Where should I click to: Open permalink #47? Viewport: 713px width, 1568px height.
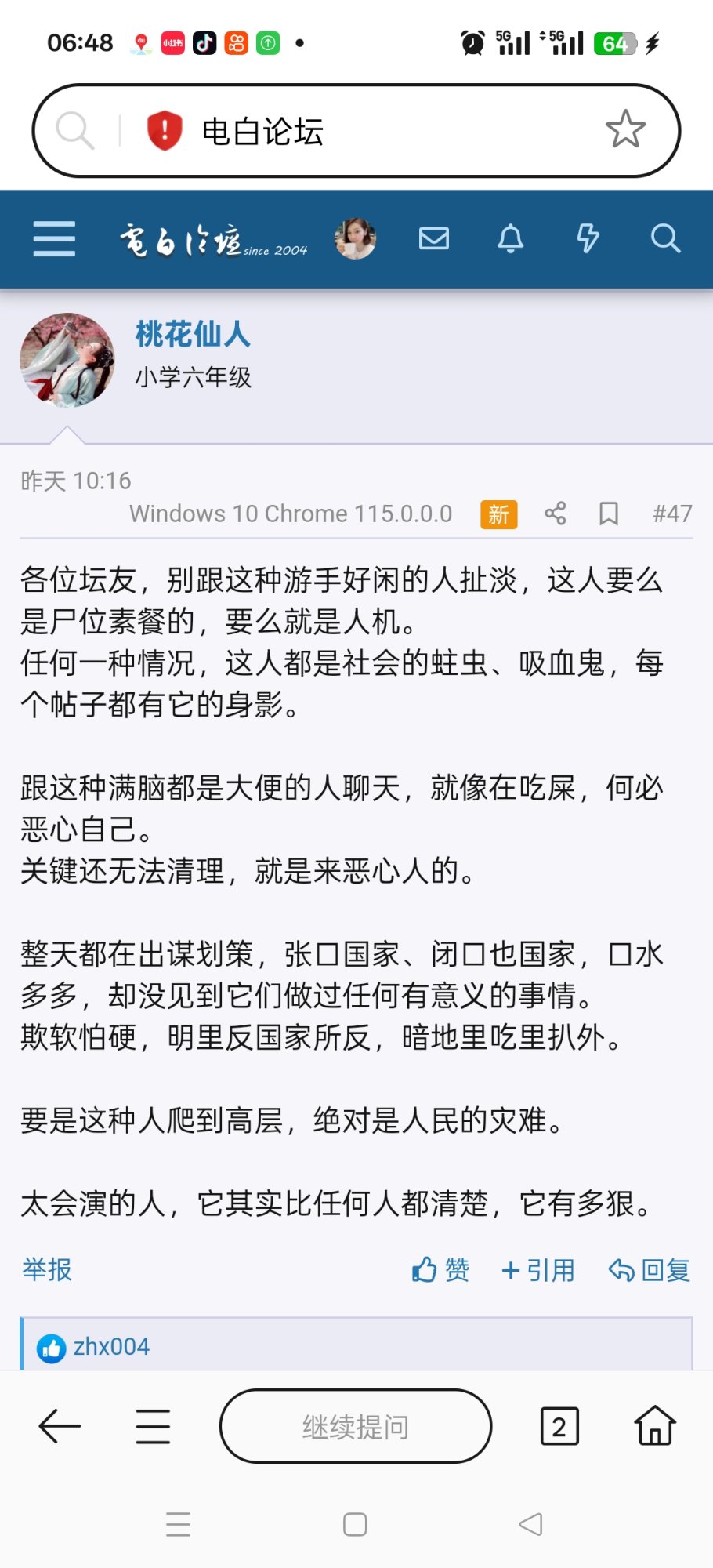[x=672, y=514]
